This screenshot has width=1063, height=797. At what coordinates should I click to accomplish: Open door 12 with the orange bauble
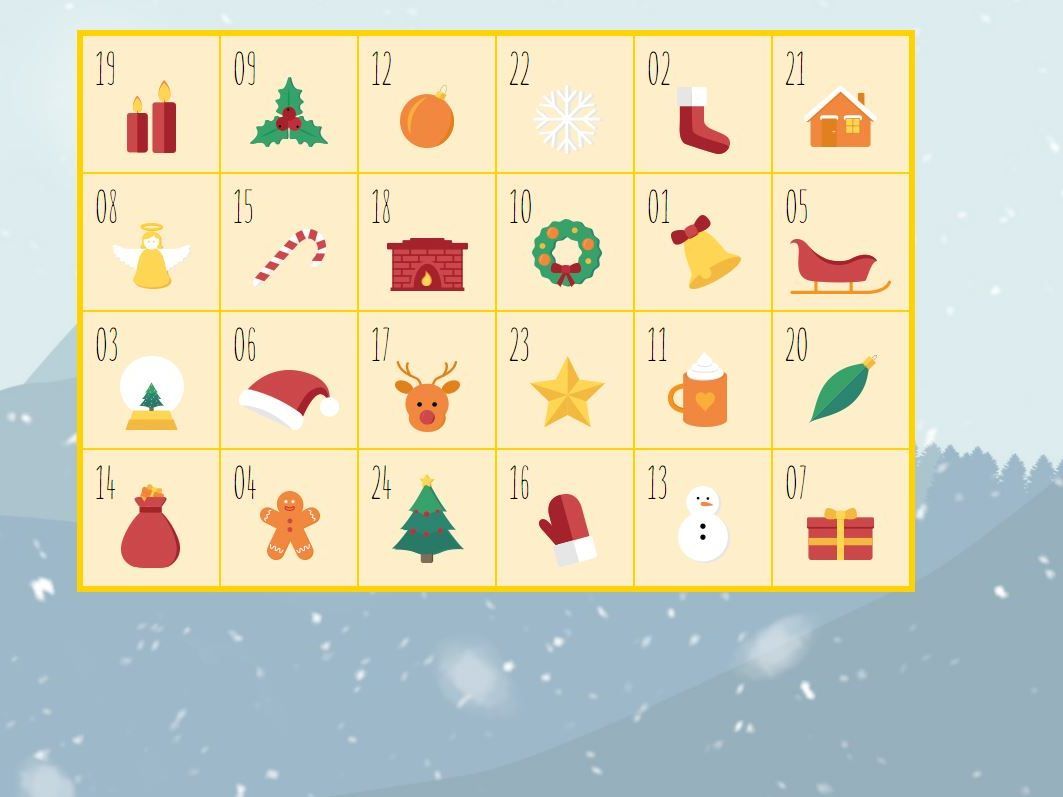[427, 104]
